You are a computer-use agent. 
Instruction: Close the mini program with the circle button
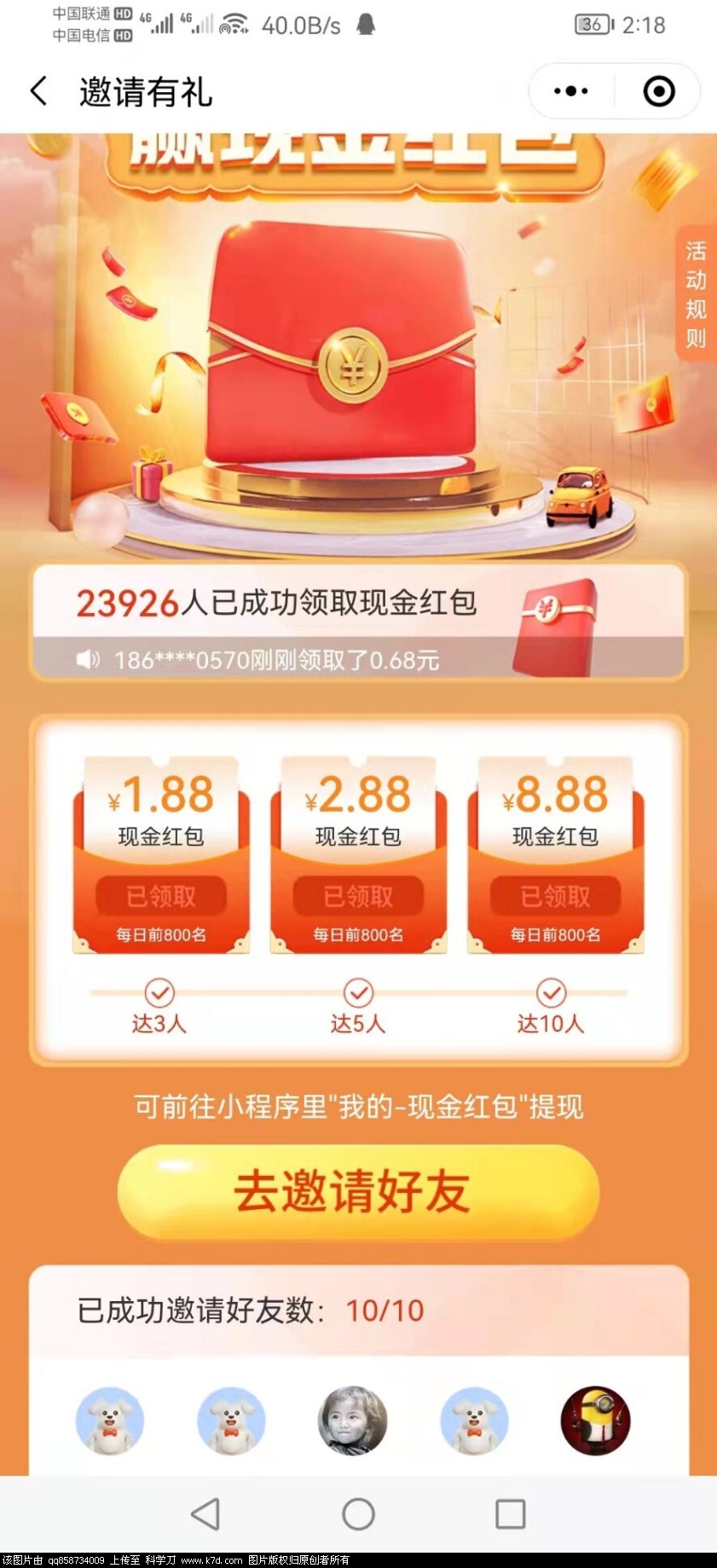(x=658, y=90)
